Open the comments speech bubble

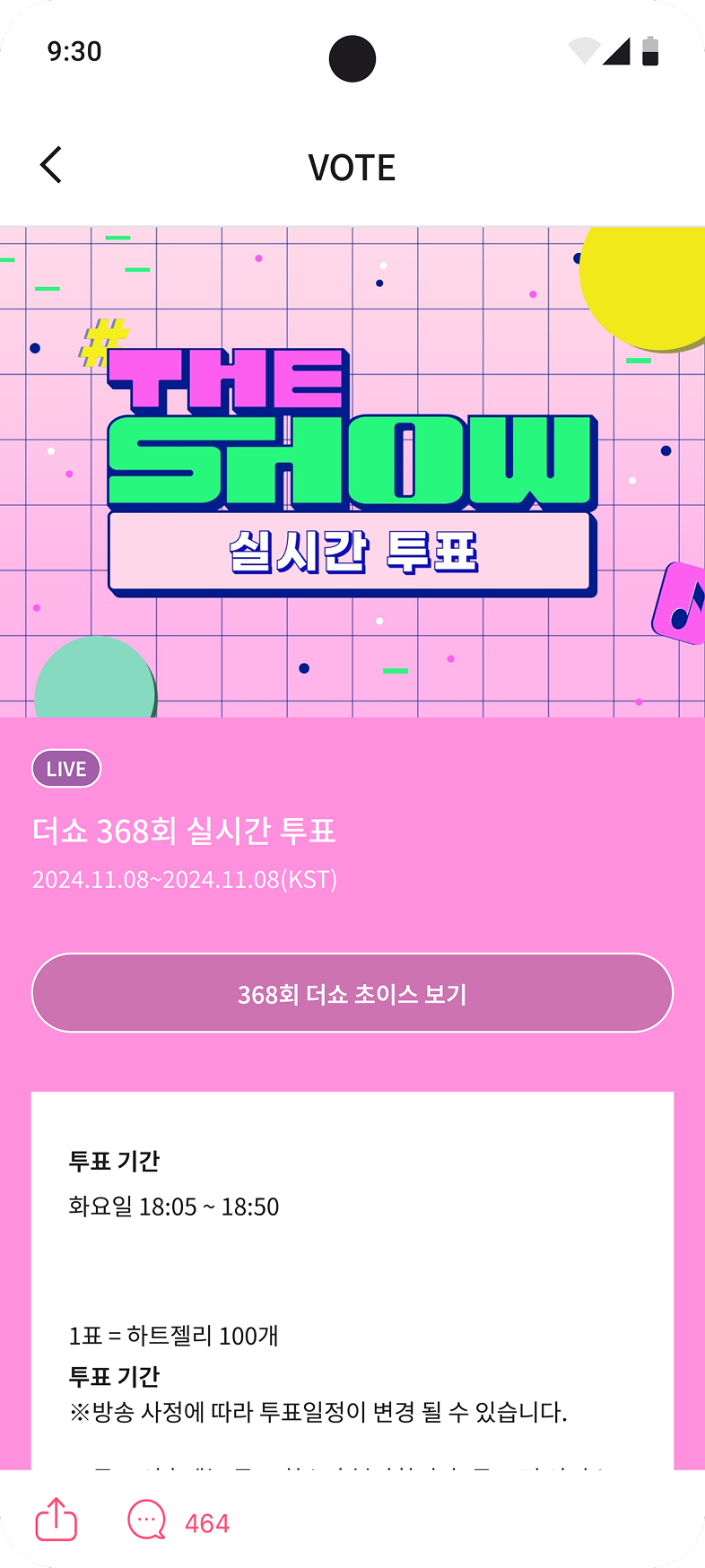pos(147,1520)
